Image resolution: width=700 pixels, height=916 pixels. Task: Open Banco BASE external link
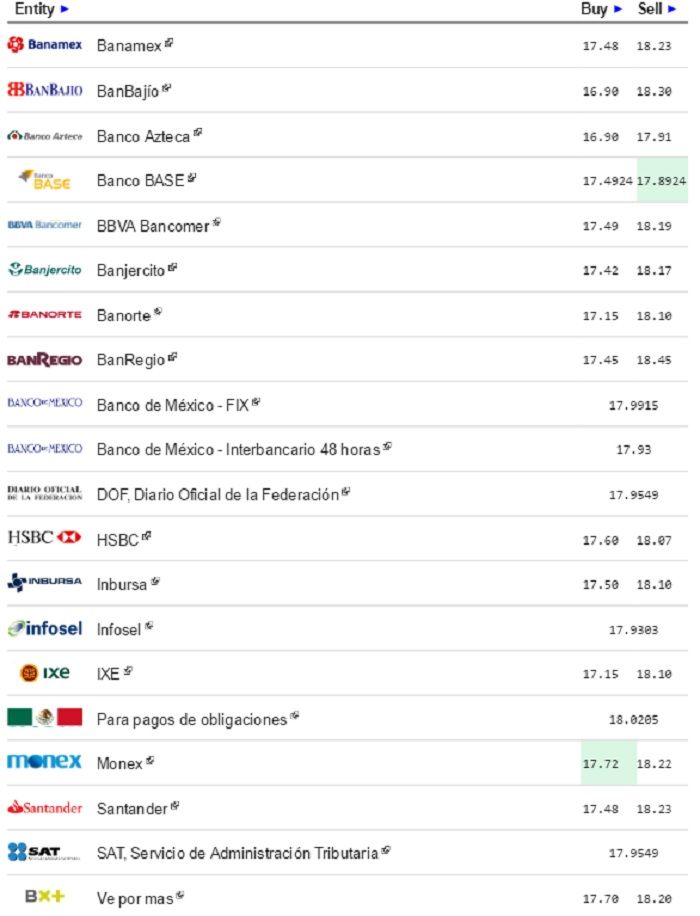(140, 181)
